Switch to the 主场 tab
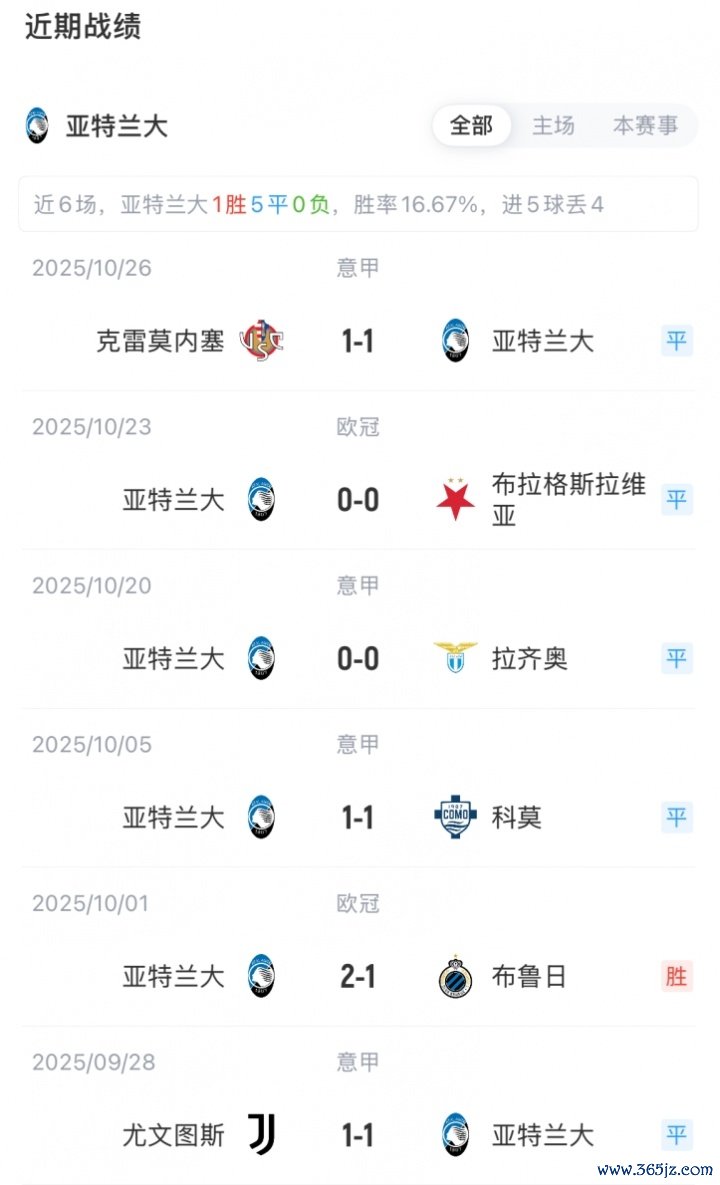 tap(553, 126)
